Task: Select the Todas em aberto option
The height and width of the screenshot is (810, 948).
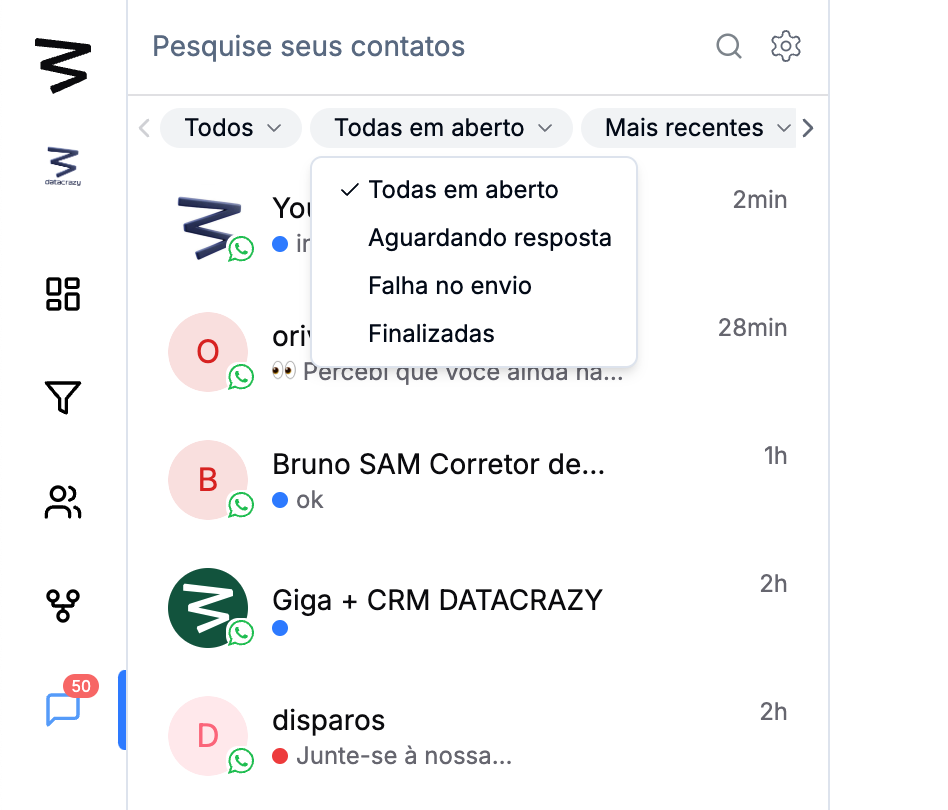Action: 463,190
